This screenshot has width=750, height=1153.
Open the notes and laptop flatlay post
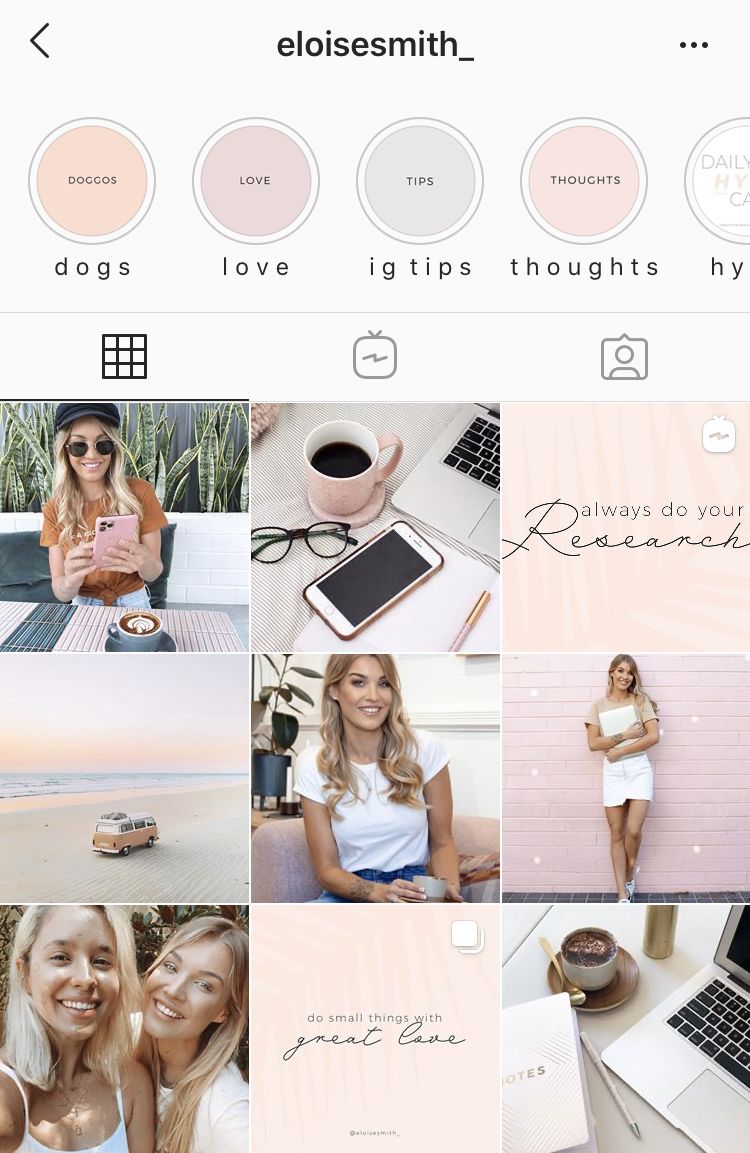click(625, 1028)
